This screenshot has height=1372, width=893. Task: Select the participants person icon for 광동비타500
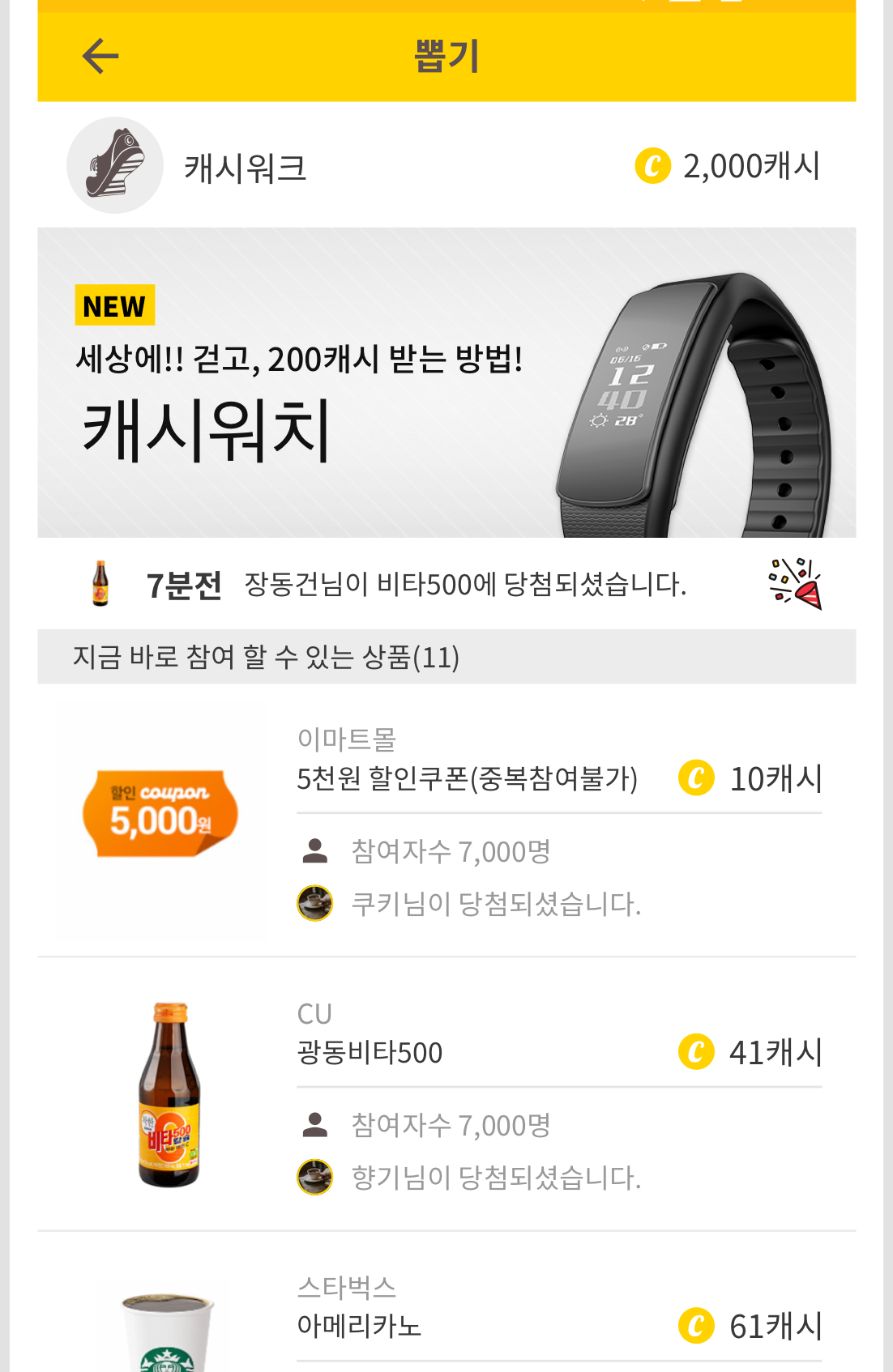316,1123
